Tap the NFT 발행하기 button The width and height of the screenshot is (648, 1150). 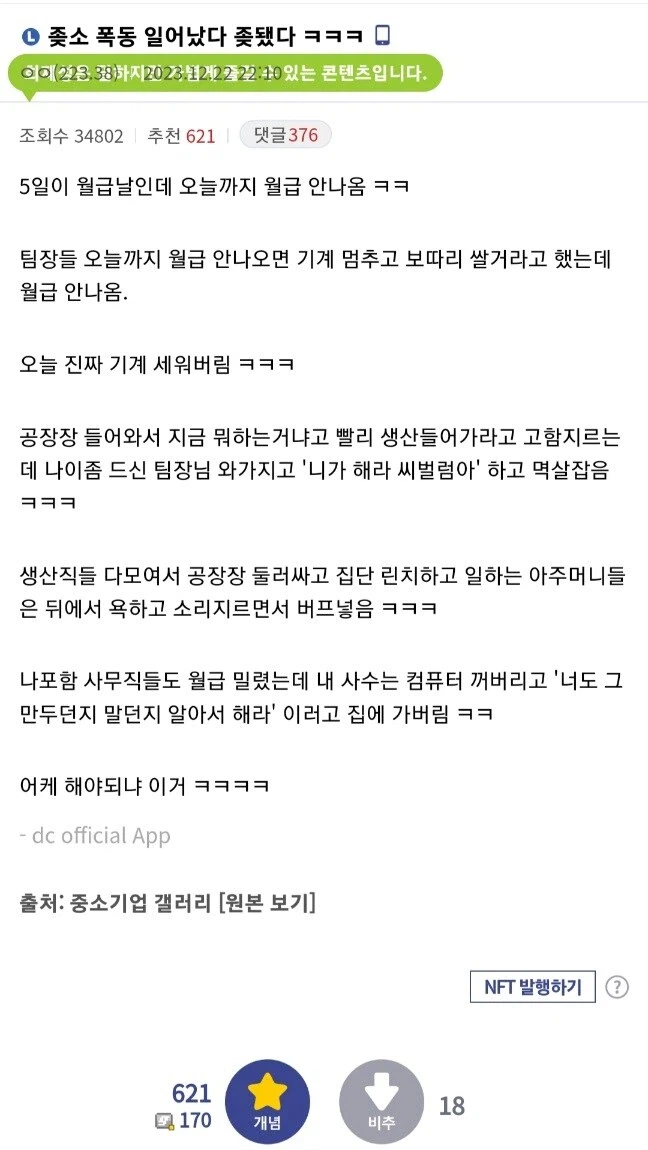click(532, 986)
